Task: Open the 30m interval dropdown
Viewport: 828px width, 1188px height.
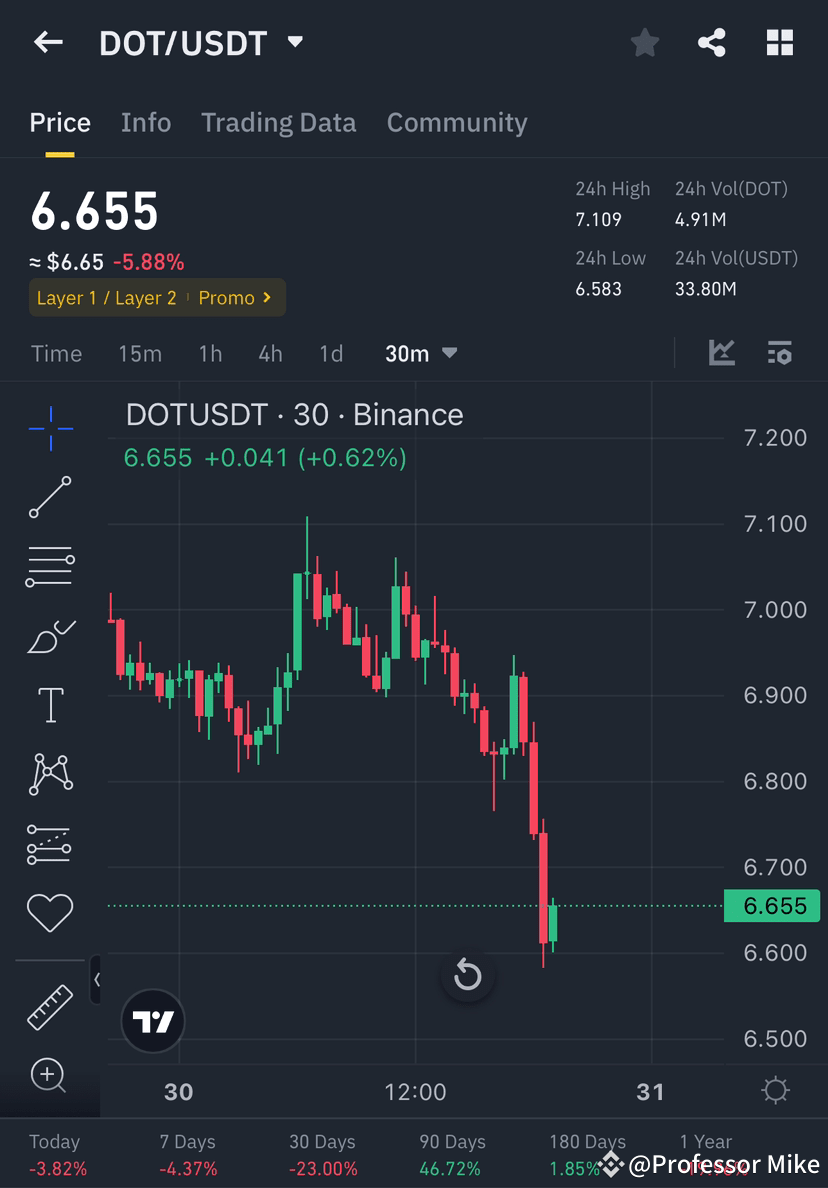Action: [x=420, y=353]
